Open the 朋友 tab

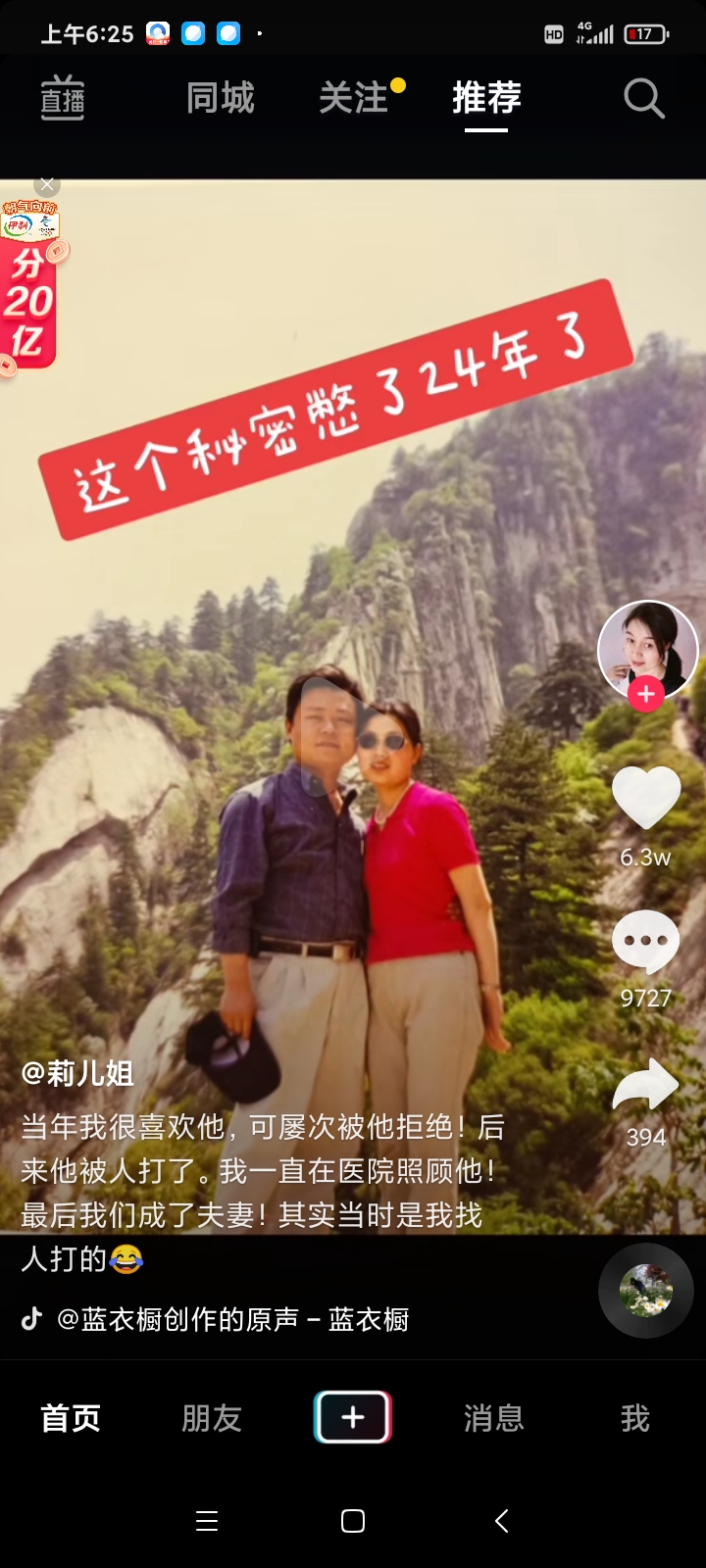(212, 1418)
